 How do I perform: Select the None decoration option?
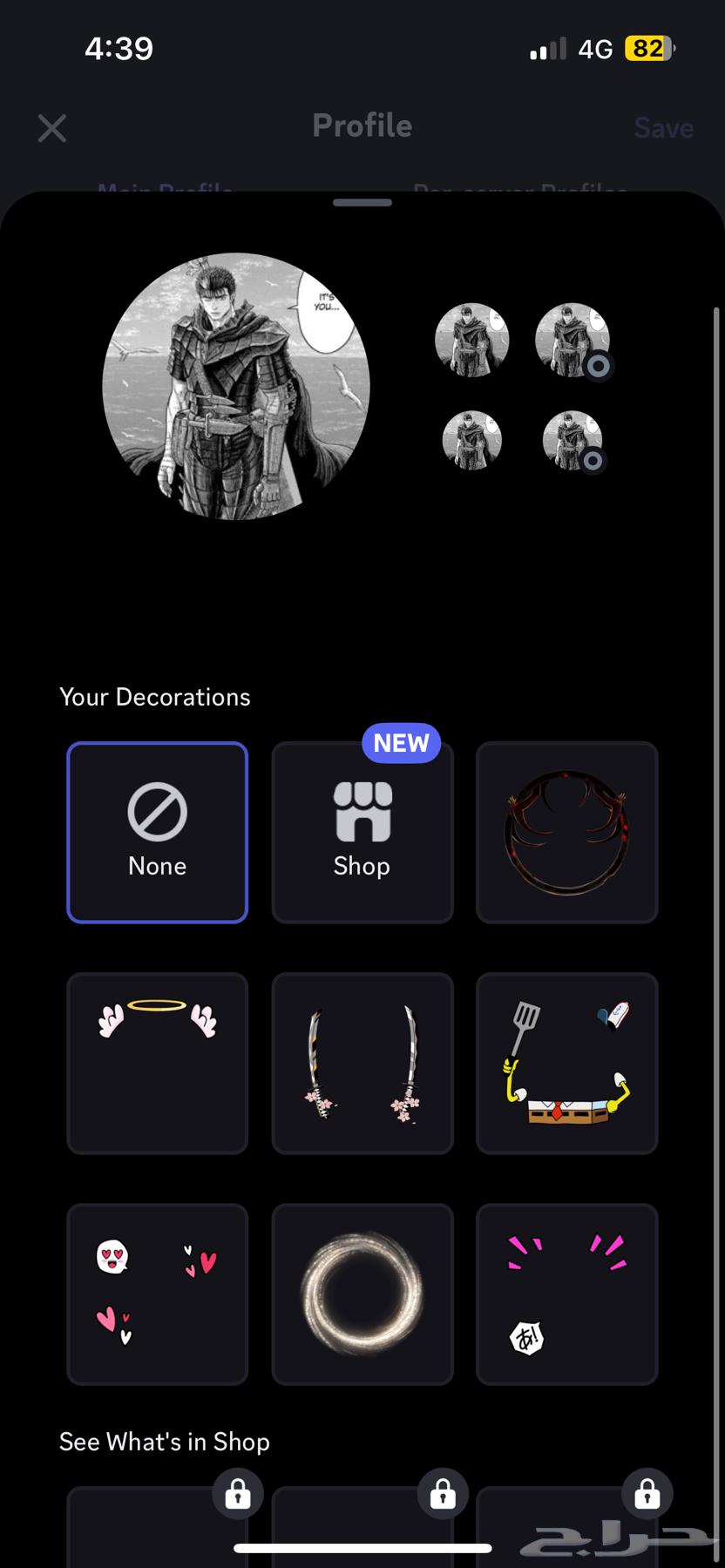(157, 832)
